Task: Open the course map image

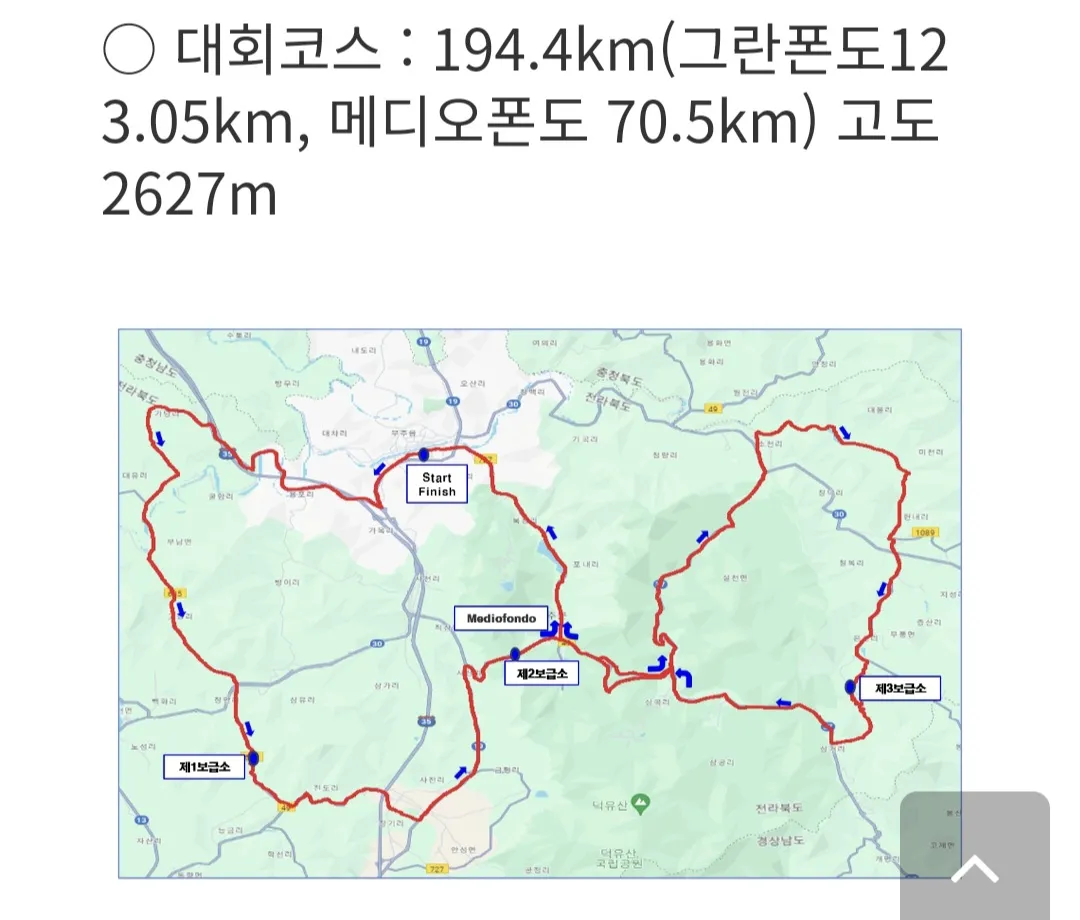Action: 540,603
